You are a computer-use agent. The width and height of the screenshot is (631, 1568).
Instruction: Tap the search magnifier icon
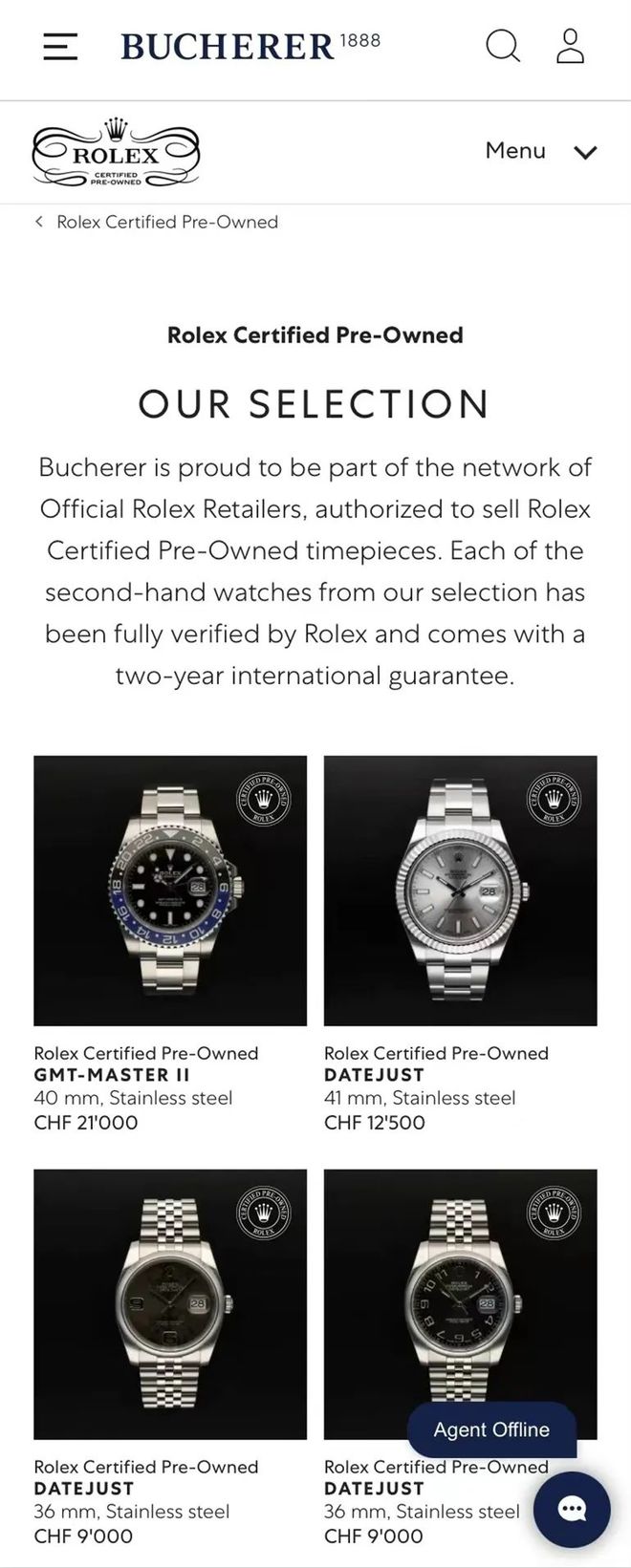pyautogui.click(x=503, y=46)
